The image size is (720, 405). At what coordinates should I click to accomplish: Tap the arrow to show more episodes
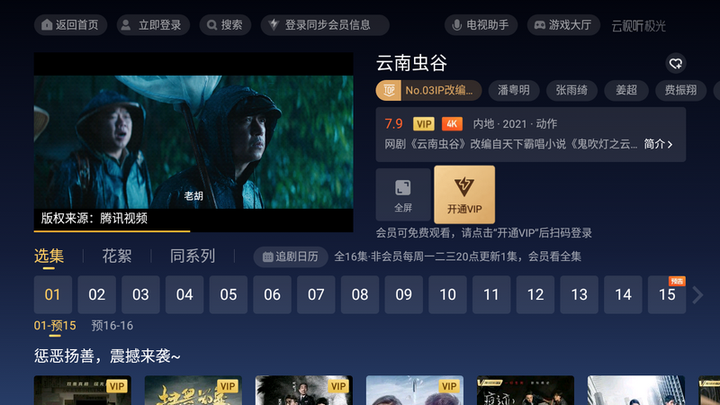(698, 294)
